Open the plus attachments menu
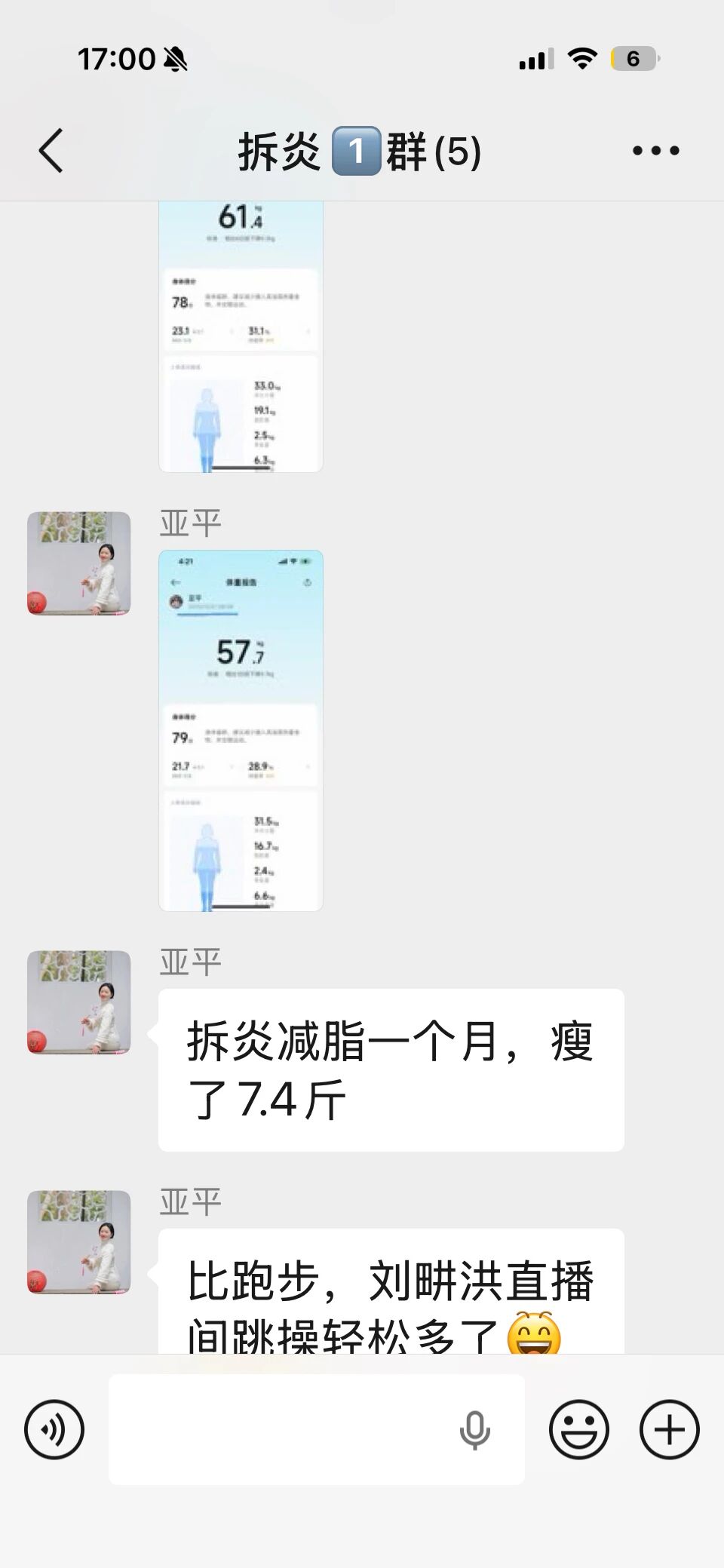The height and width of the screenshot is (1568, 724). pos(669,1429)
